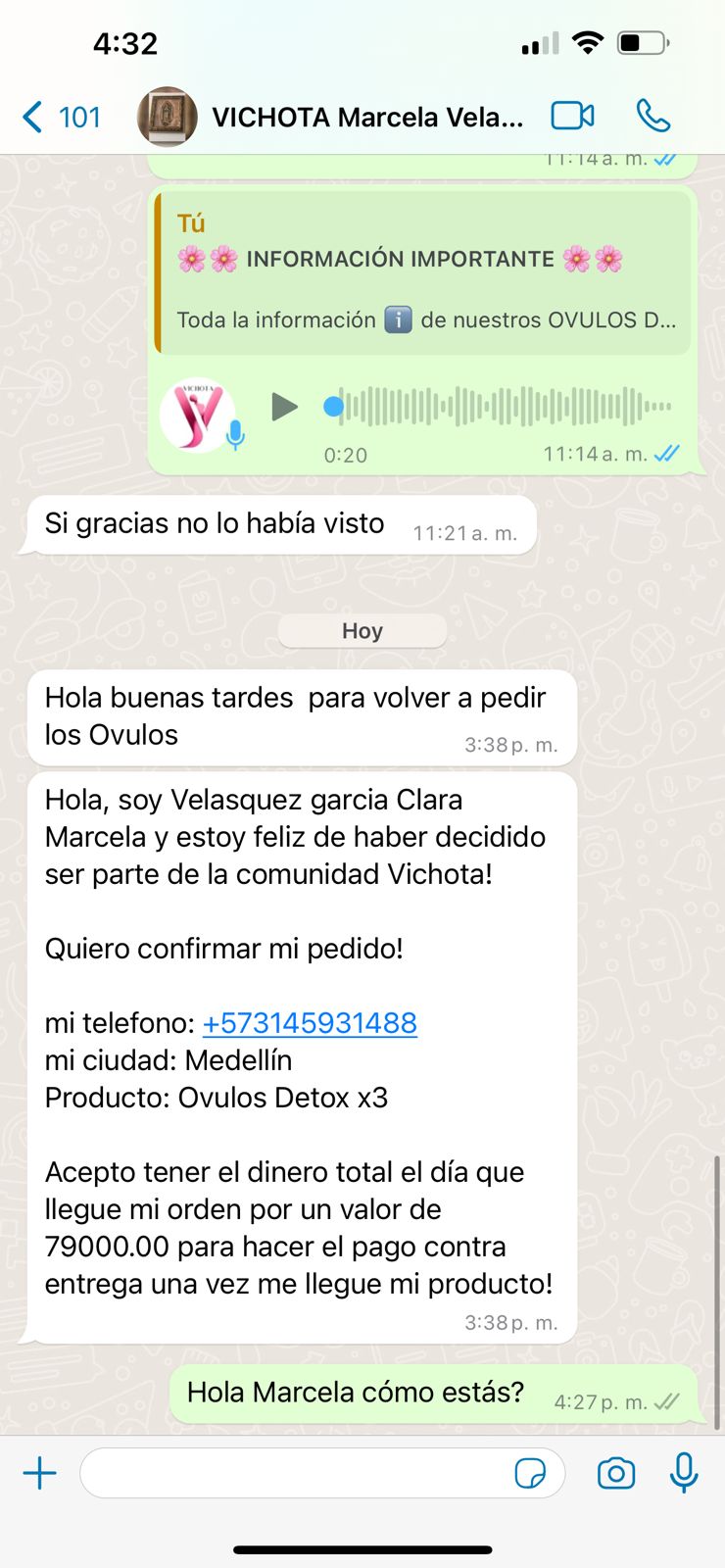
Task: Tap the blue microphone badge on the voice note
Action: point(233,435)
